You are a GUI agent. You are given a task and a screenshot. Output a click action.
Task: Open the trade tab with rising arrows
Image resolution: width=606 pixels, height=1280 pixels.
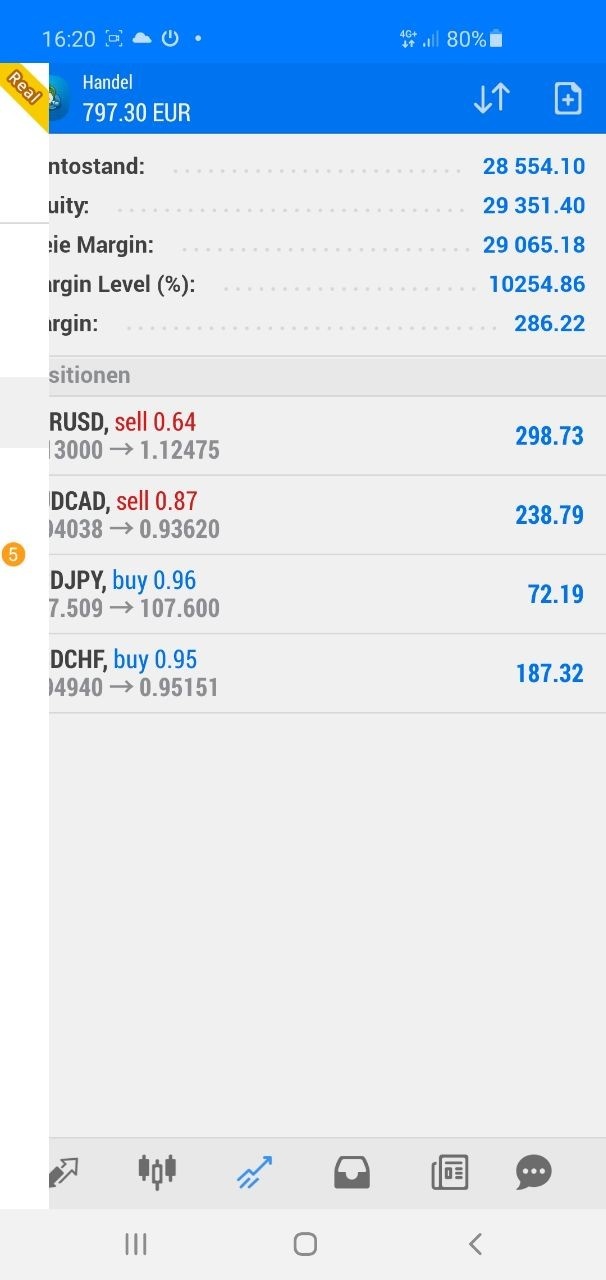255,1171
